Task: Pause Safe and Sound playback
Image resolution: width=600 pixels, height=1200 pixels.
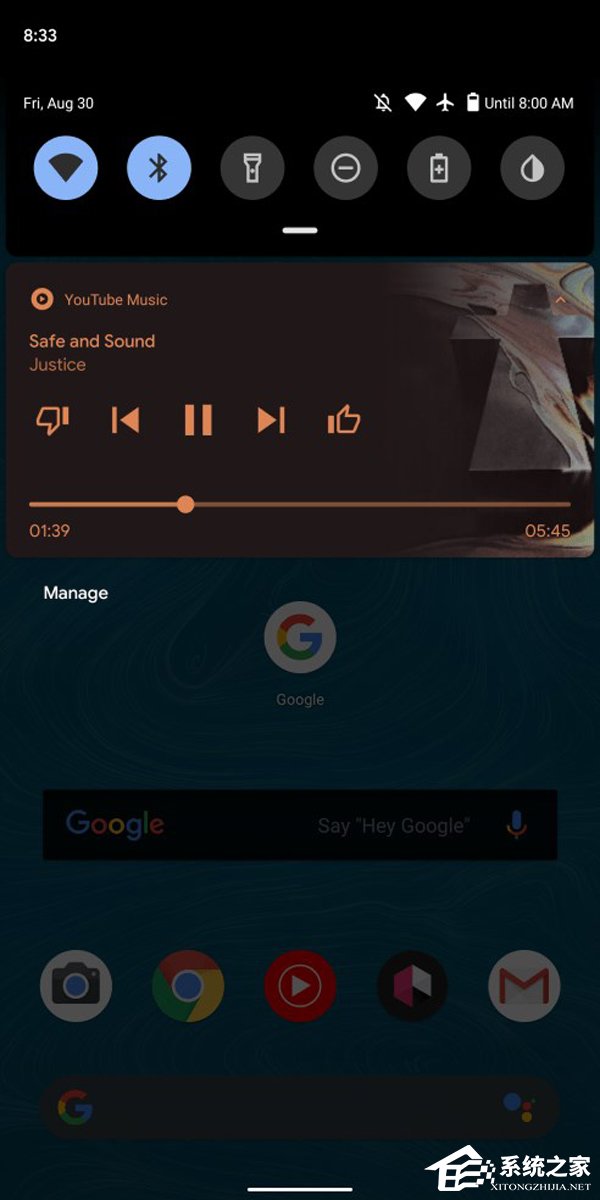Action: click(x=198, y=420)
